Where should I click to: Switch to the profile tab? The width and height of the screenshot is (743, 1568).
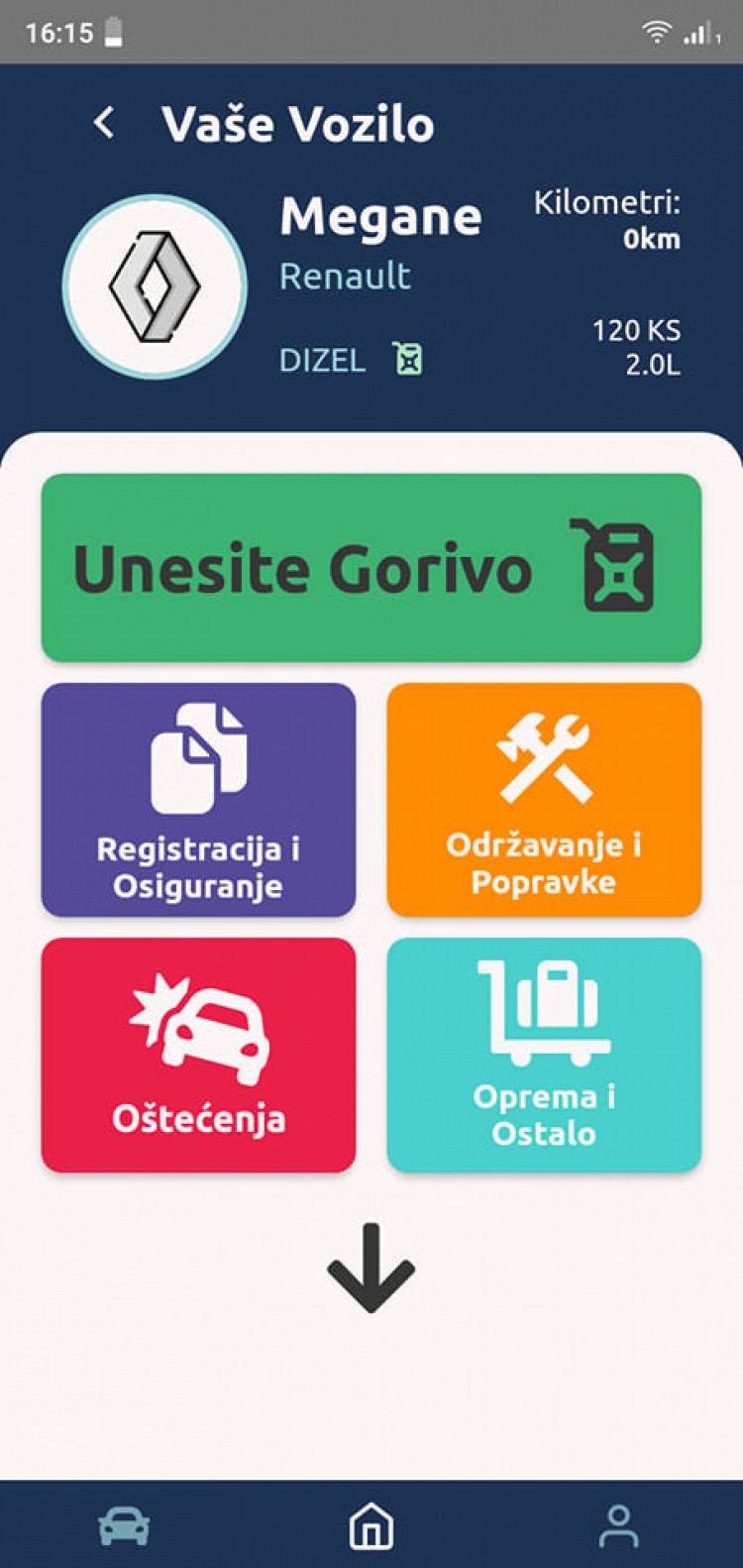pyautogui.click(x=619, y=1526)
